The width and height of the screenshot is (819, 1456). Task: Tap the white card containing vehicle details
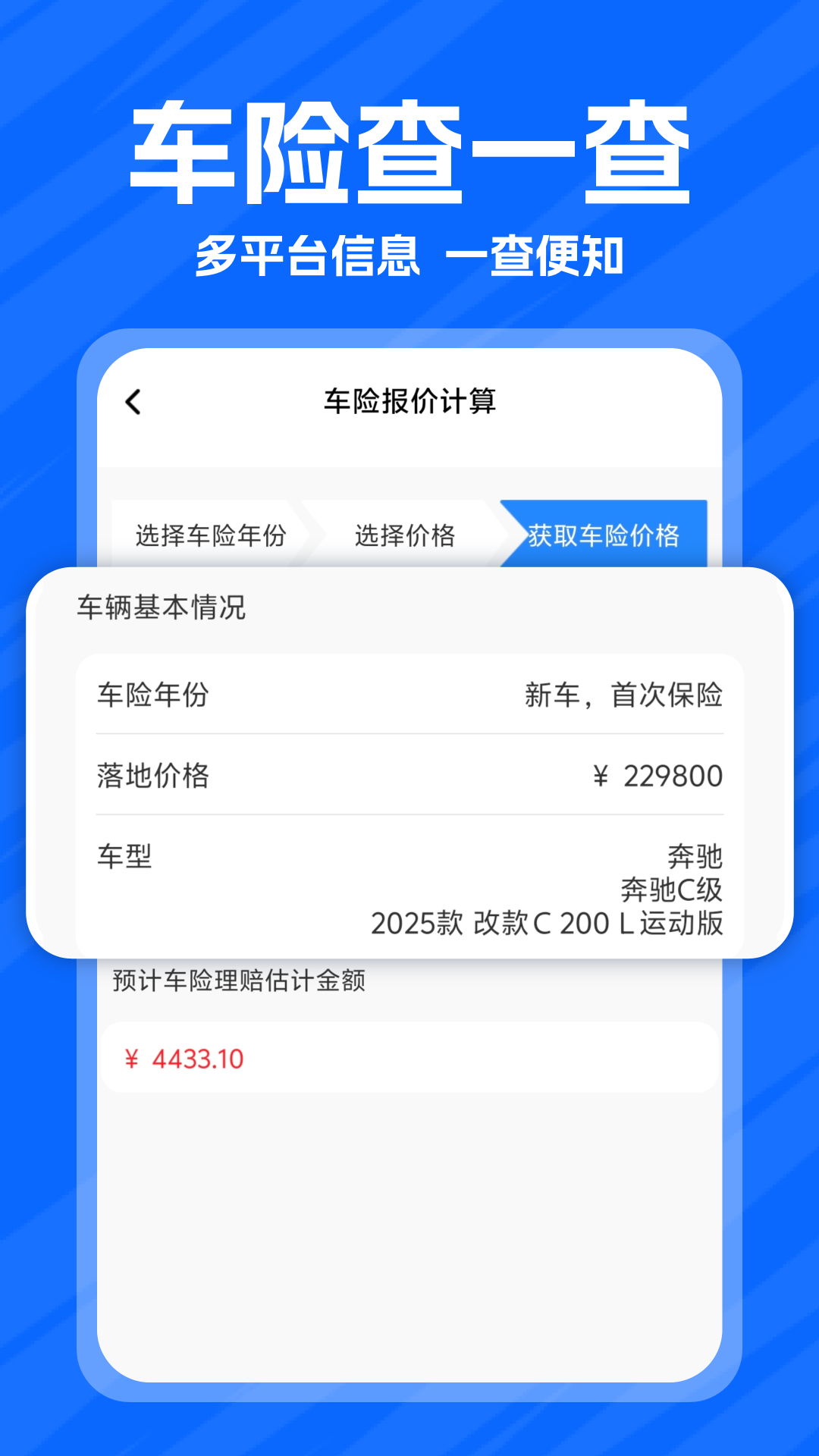pyautogui.click(x=409, y=758)
